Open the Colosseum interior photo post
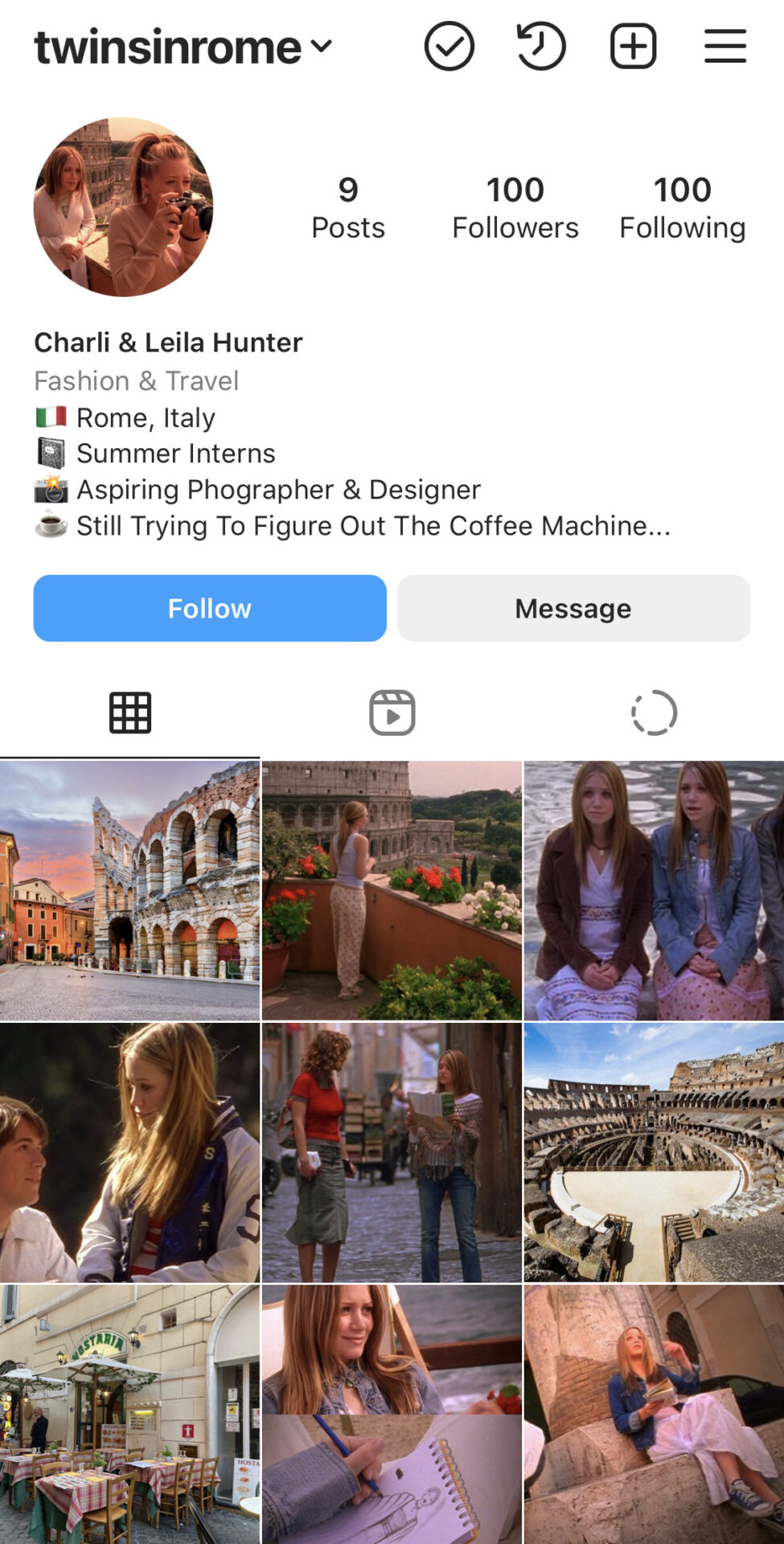784x1544 pixels. [x=654, y=1152]
